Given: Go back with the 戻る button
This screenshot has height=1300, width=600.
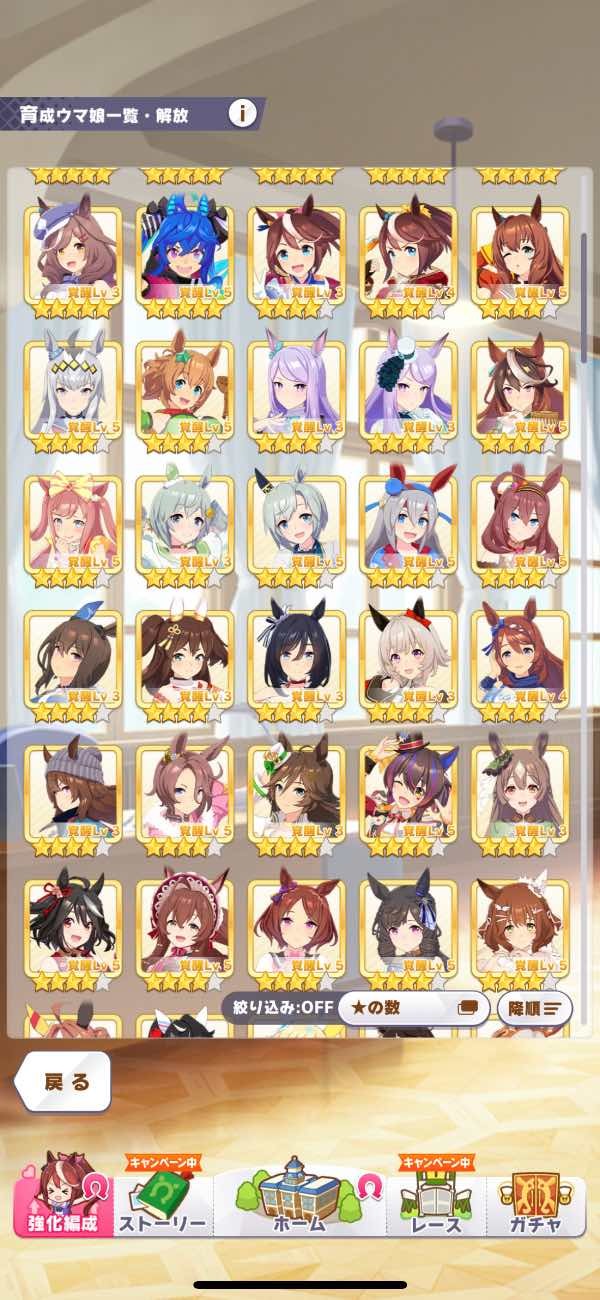Looking at the screenshot, I should tap(65, 1082).
